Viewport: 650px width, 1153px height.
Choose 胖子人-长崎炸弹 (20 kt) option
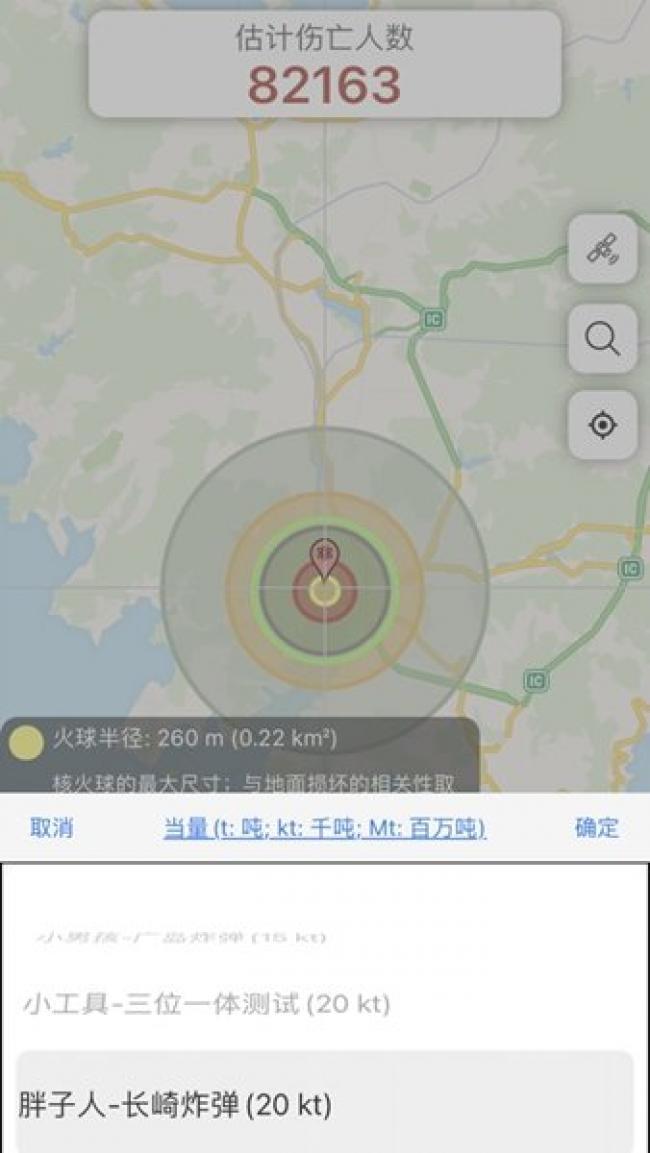click(324, 1105)
